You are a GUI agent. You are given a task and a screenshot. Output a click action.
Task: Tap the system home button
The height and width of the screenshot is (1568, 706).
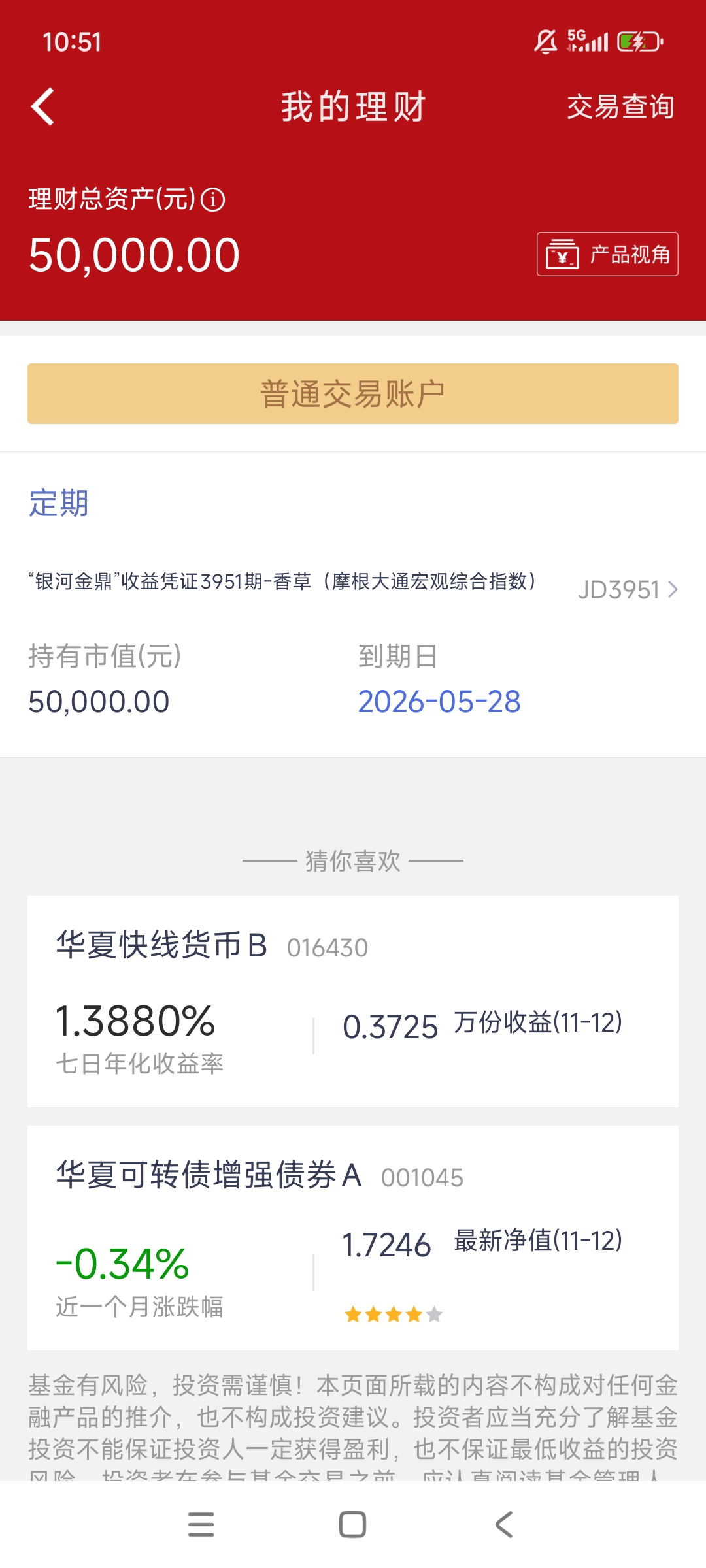tap(352, 1524)
